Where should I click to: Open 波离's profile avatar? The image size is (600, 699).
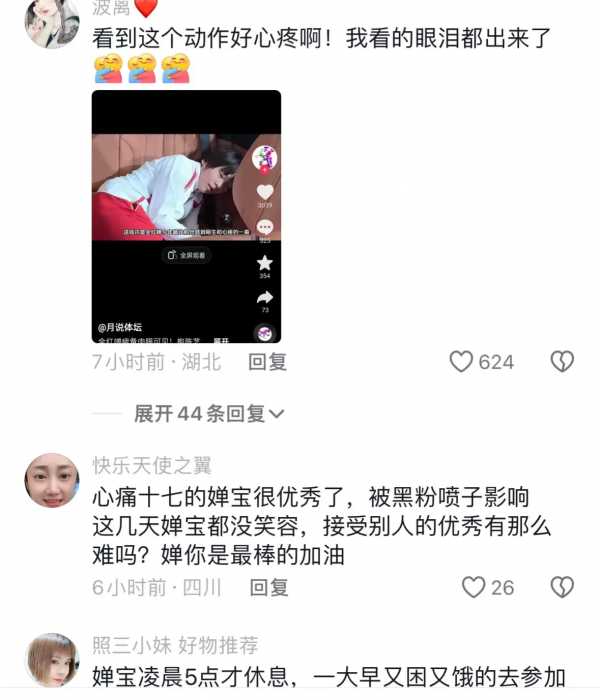(52, 22)
